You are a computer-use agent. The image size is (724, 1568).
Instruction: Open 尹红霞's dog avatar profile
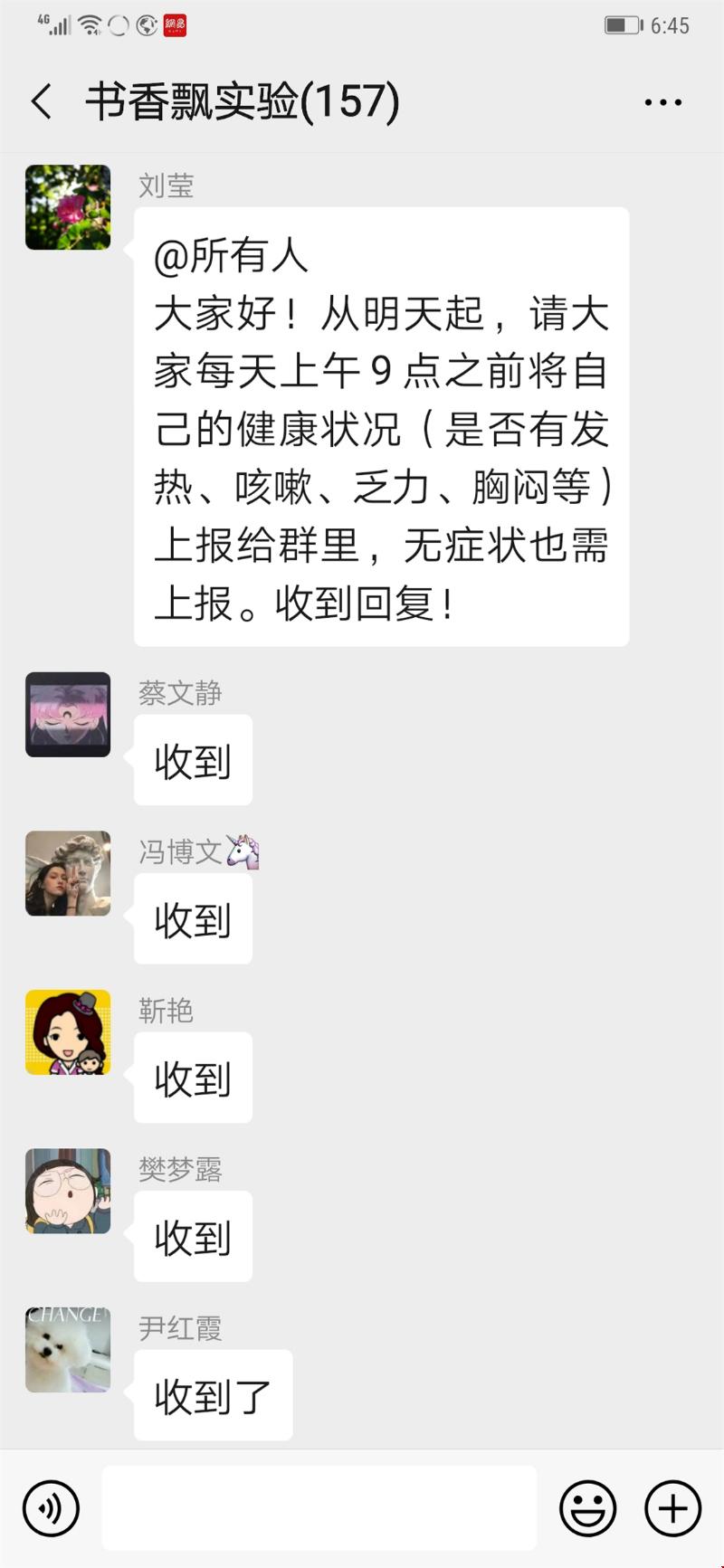pos(68,1350)
